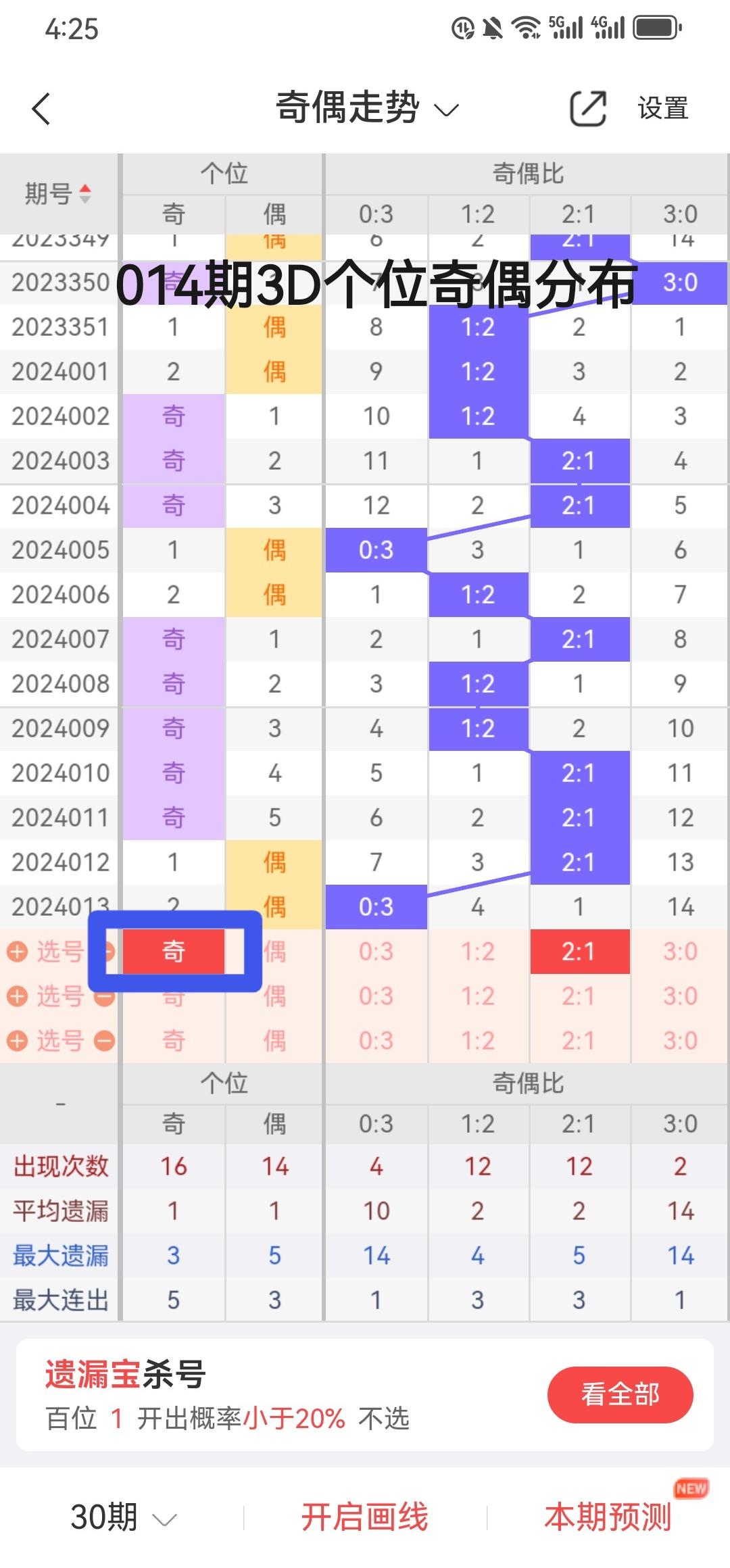Image resolution: width=730 pixels, height=1568 pixels.
Task: Tap 看全部 in the 遗漏宝杀号 card
Action: click(620, 1394)
